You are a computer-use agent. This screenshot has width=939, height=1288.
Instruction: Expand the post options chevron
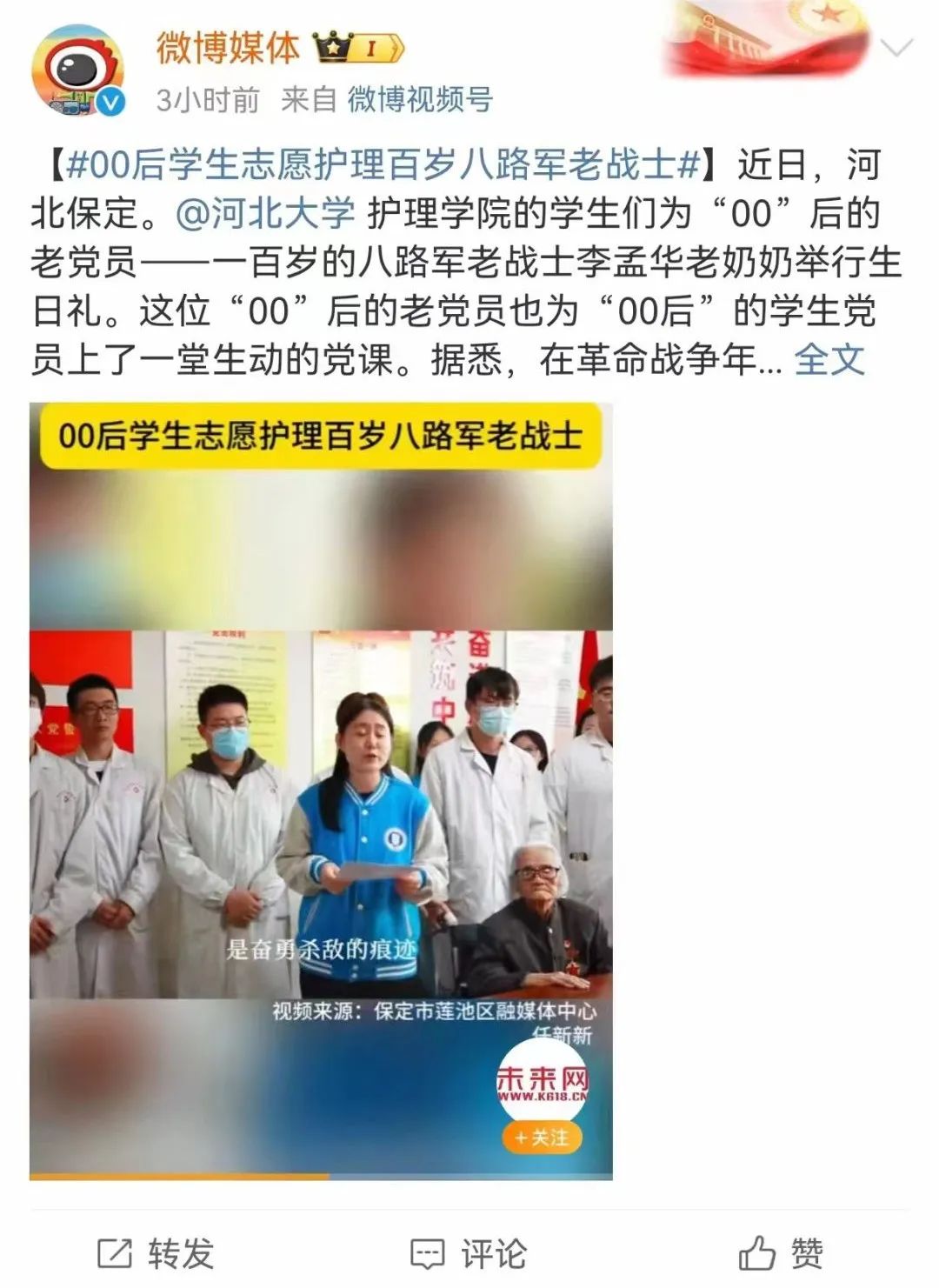(x=897, y=47)
